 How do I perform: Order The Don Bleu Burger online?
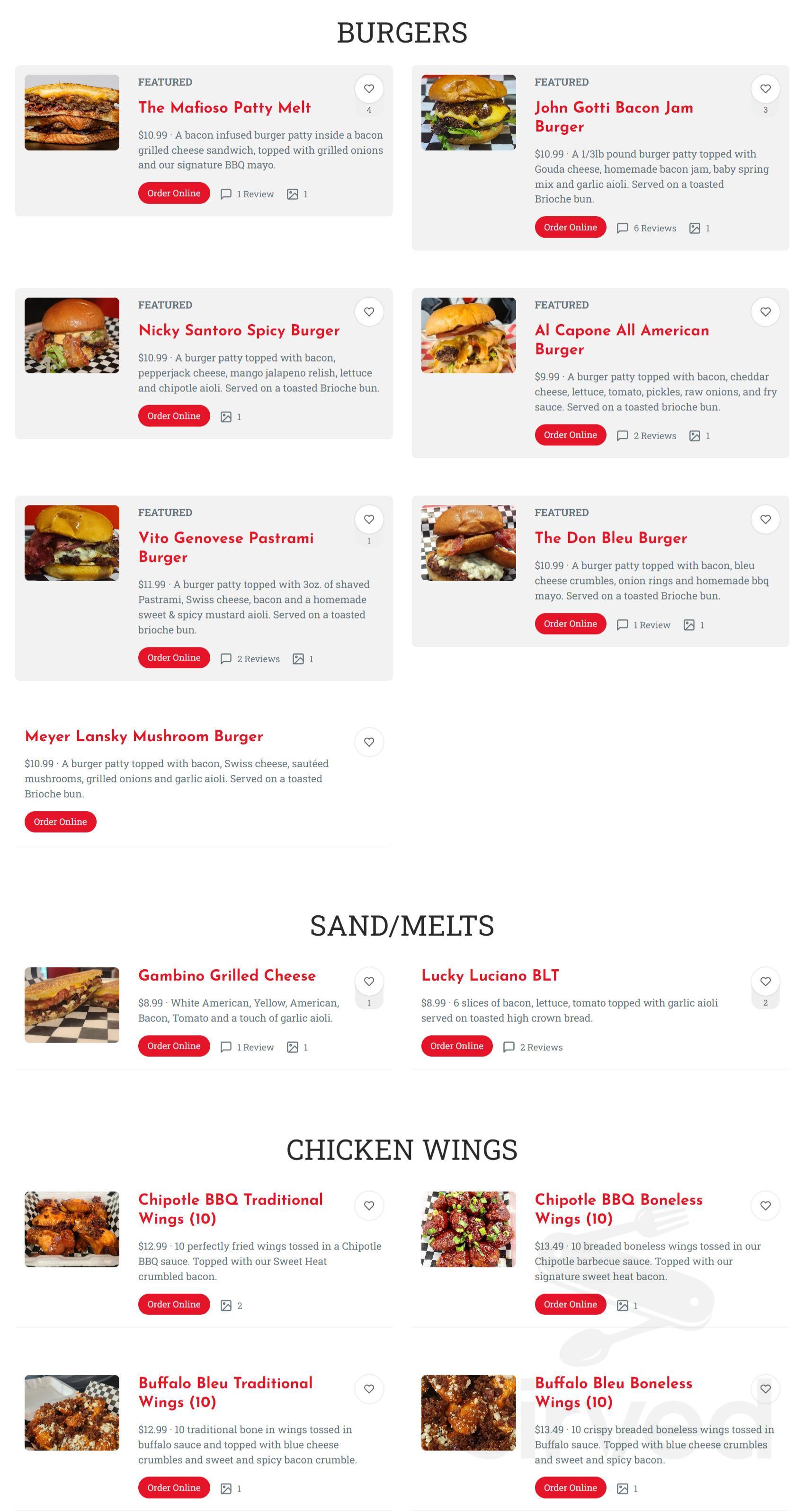(x=570, y=623)
